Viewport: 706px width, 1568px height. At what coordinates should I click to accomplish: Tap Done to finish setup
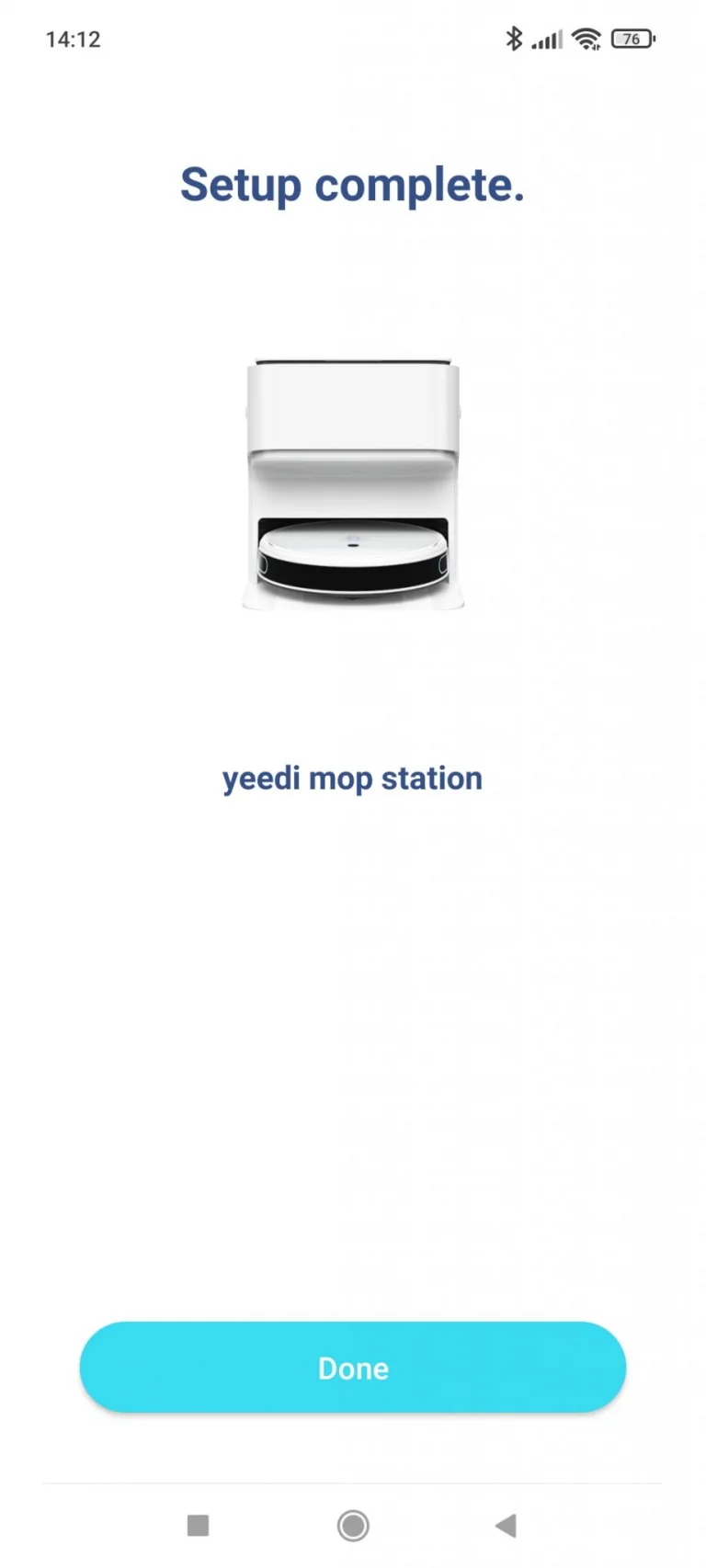point(353,1367)
